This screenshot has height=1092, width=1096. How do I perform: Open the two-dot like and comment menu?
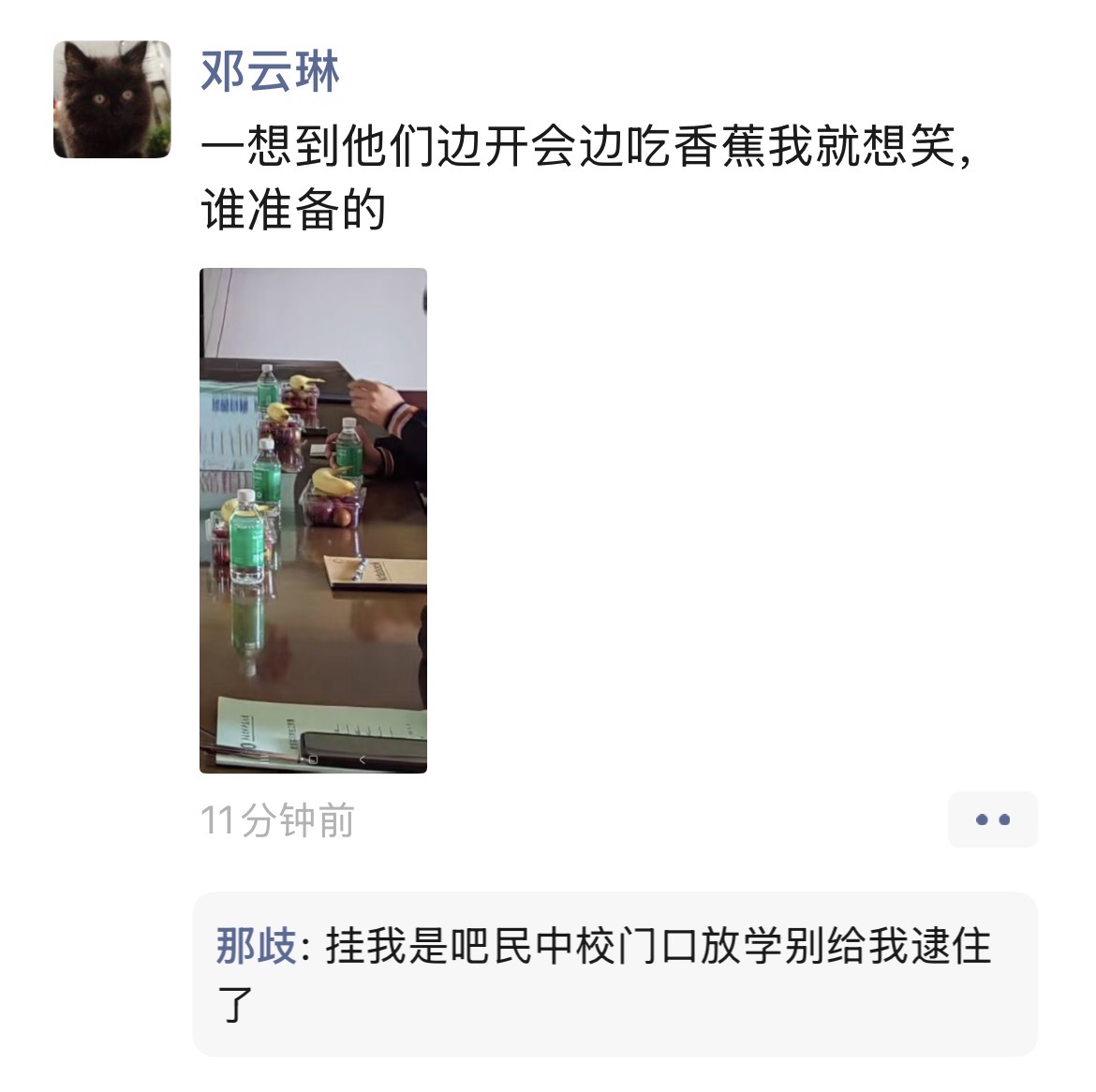[x=992, y=819]
